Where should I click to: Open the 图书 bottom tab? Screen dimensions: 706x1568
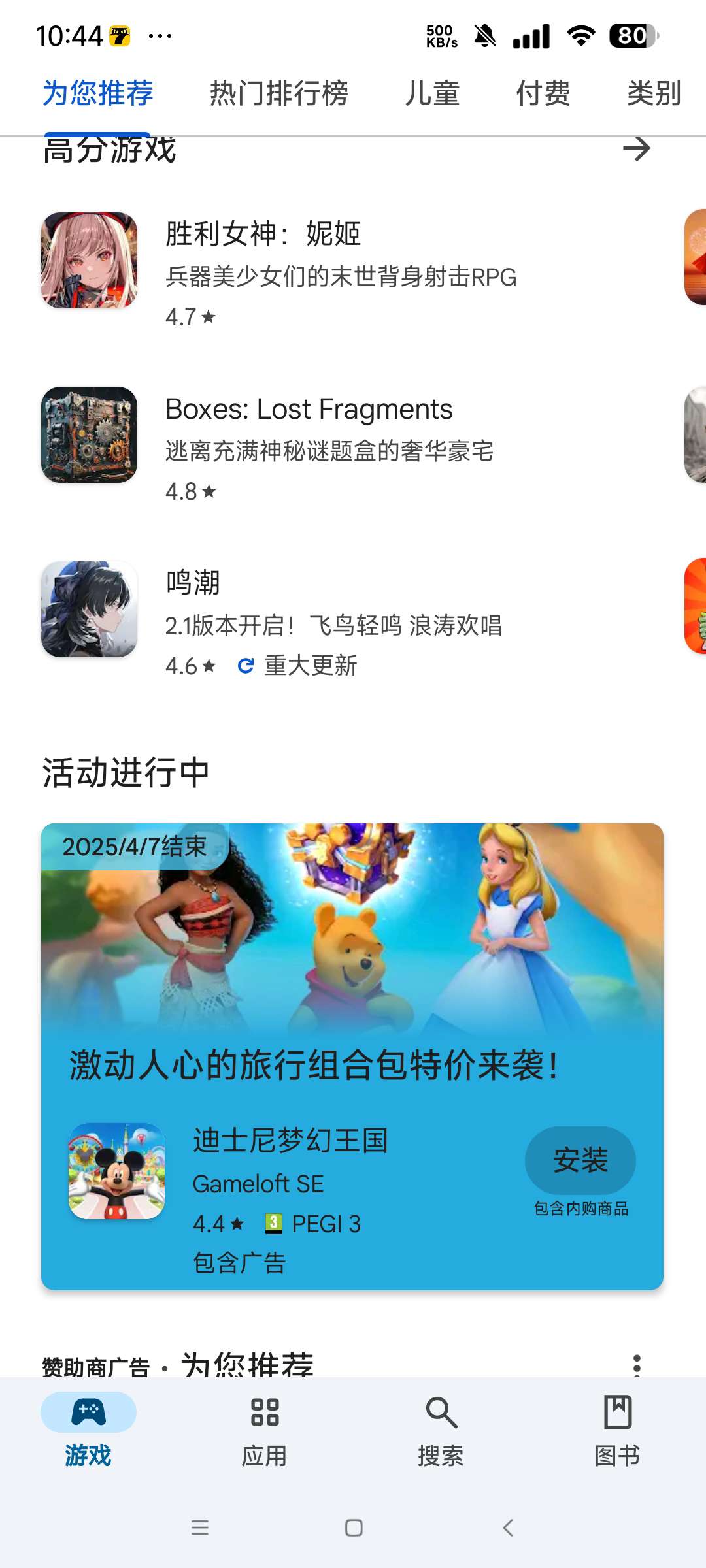(617, 1429)
